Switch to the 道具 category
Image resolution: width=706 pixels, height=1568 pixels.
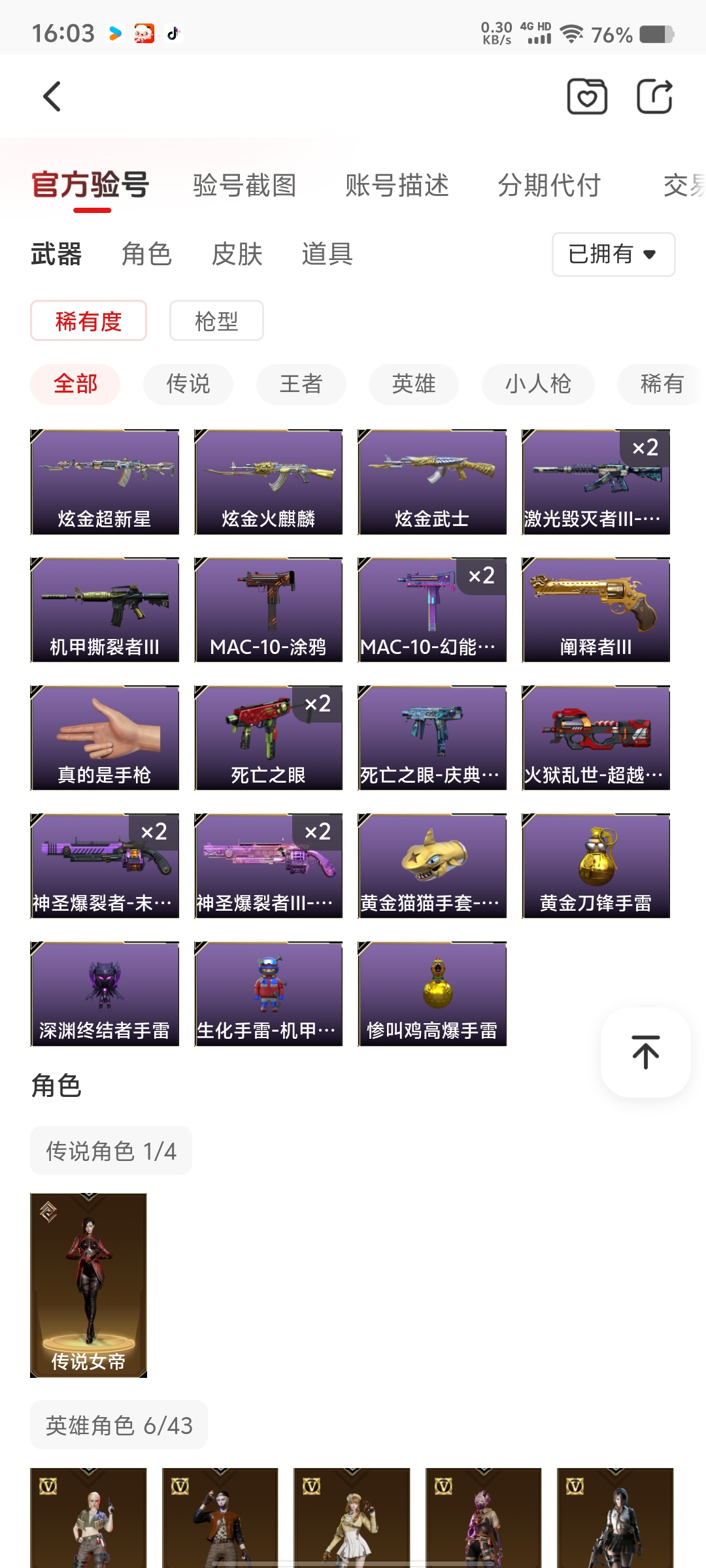[x=327, y=254]
